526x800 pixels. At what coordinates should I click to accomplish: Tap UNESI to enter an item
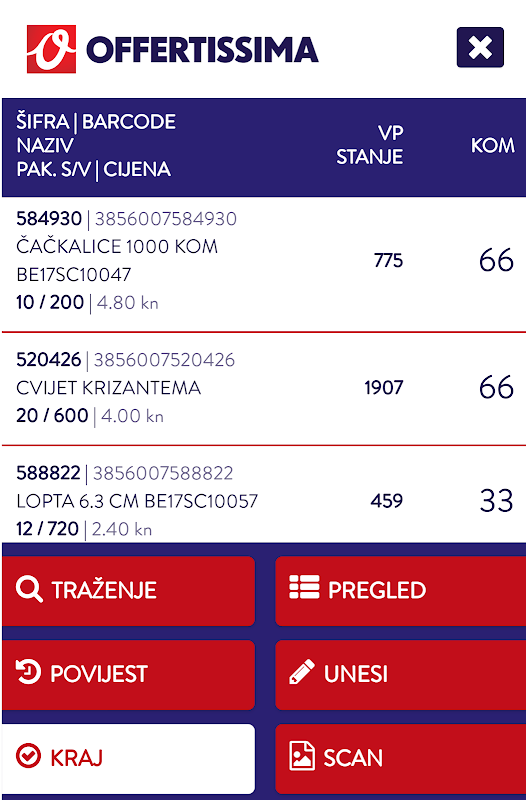click(400, 674)
